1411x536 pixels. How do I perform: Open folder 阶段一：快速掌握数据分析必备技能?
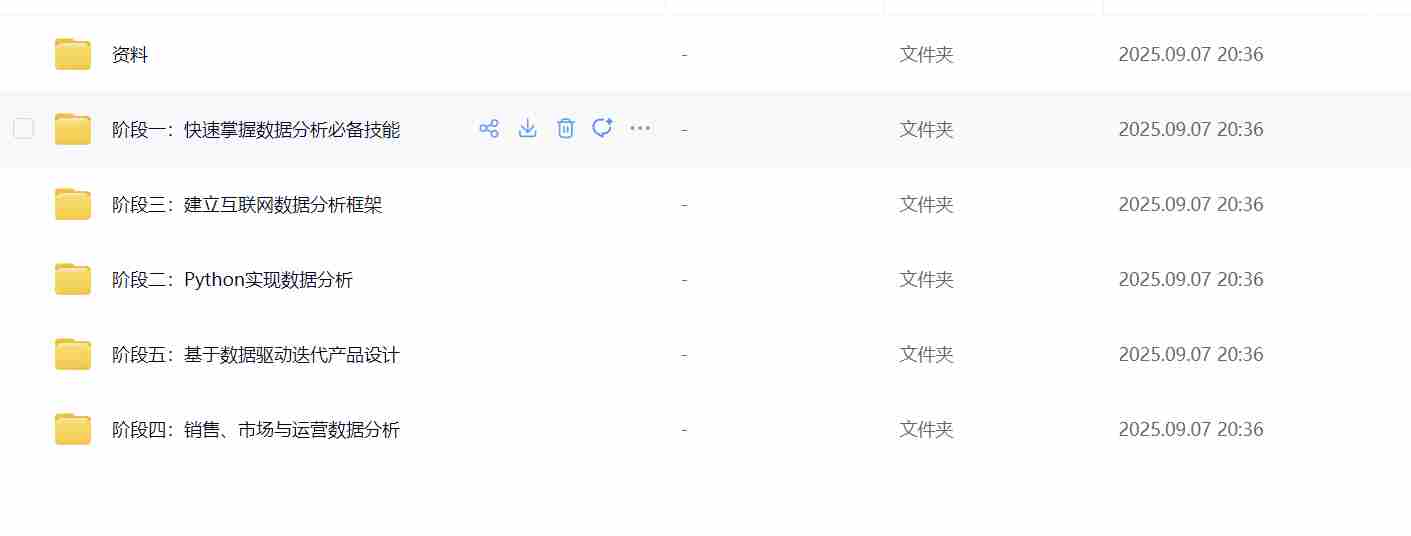pos(256,130)
